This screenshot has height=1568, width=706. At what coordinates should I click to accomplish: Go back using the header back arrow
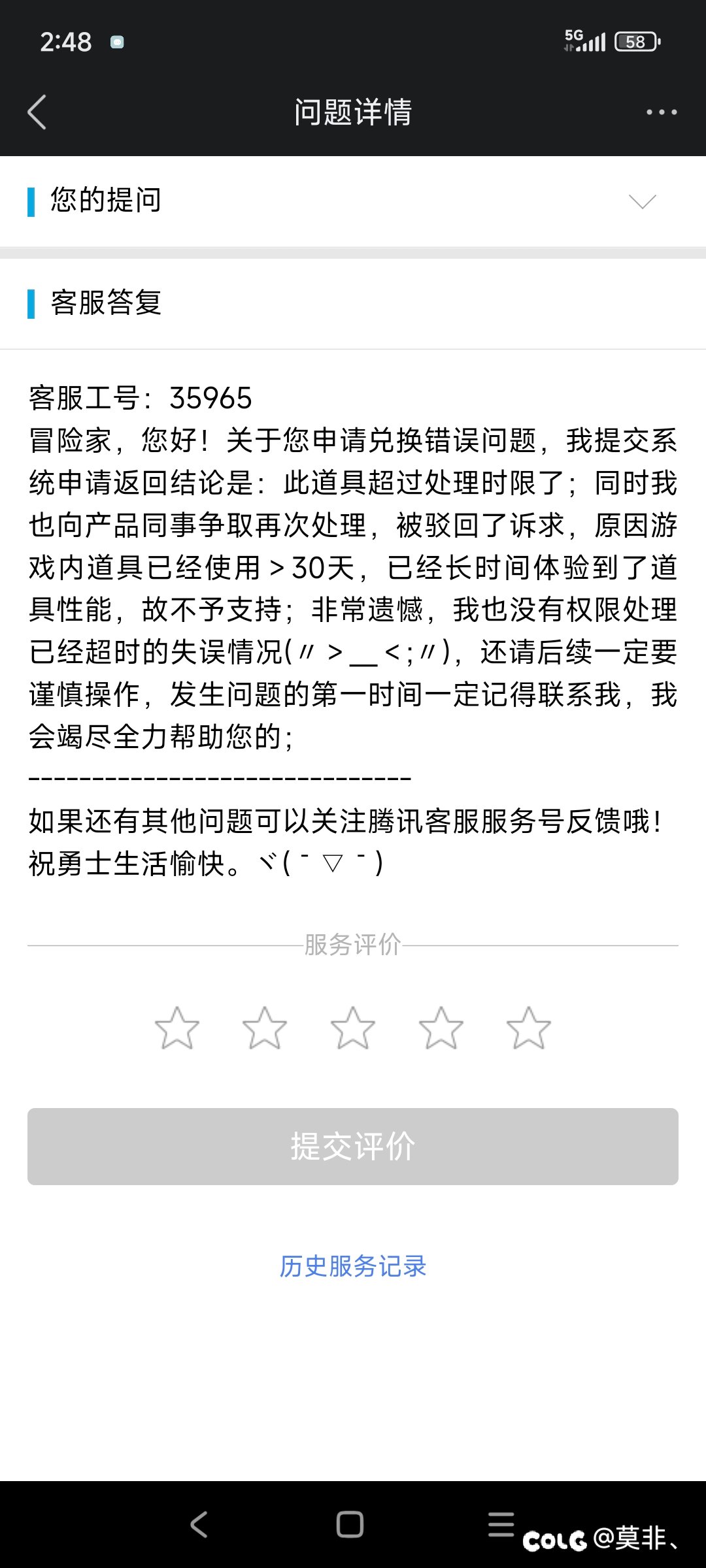point(37,112)
